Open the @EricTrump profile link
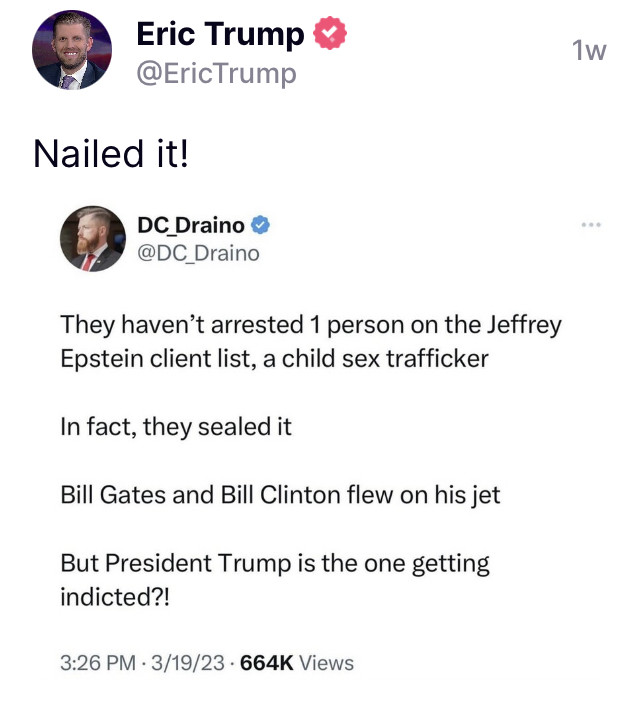This screenshot has height=703, width=640. [215, 74]
